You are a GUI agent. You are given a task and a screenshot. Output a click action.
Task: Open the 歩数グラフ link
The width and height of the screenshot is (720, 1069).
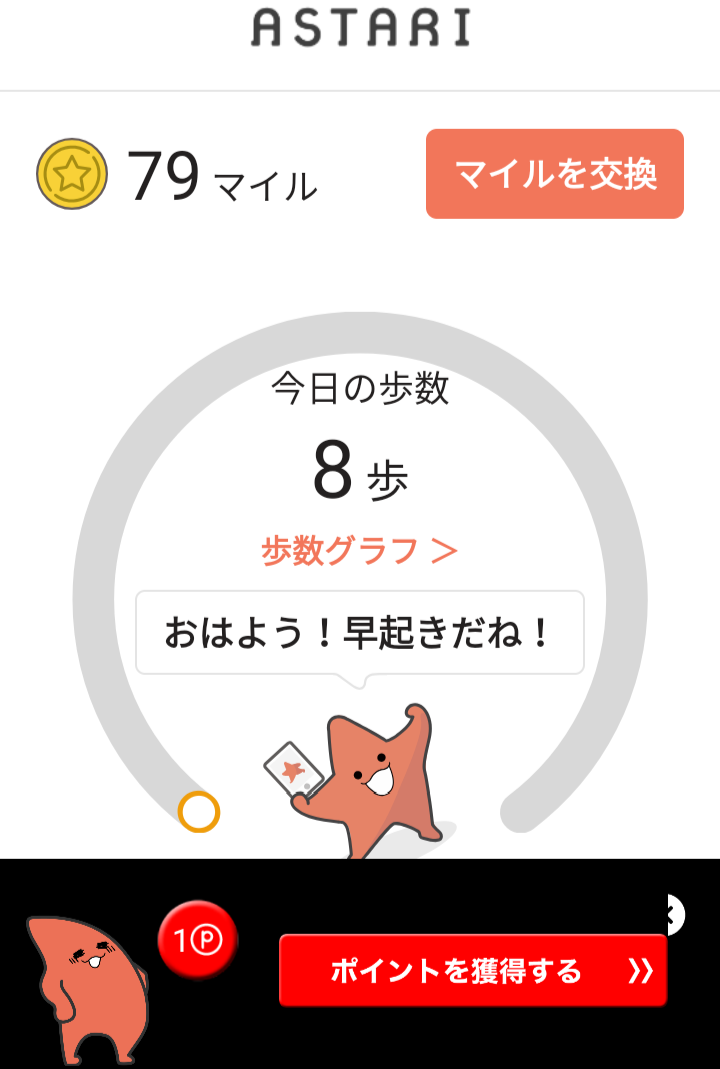[359, 551]
